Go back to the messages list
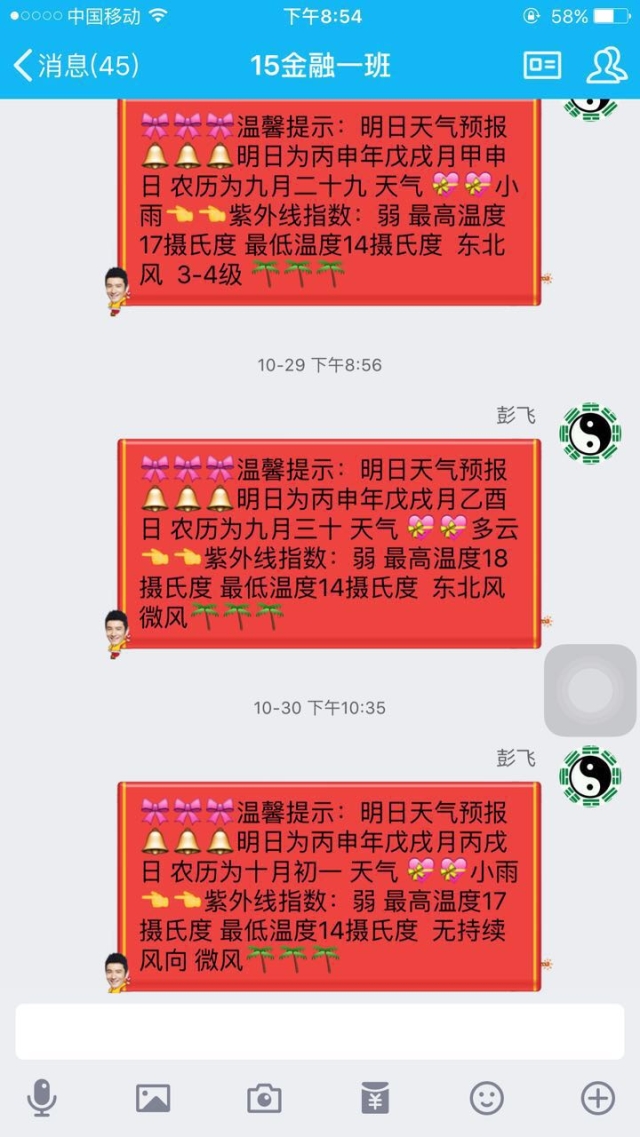This screenshot has width=640, height=1137. point(75,66)
